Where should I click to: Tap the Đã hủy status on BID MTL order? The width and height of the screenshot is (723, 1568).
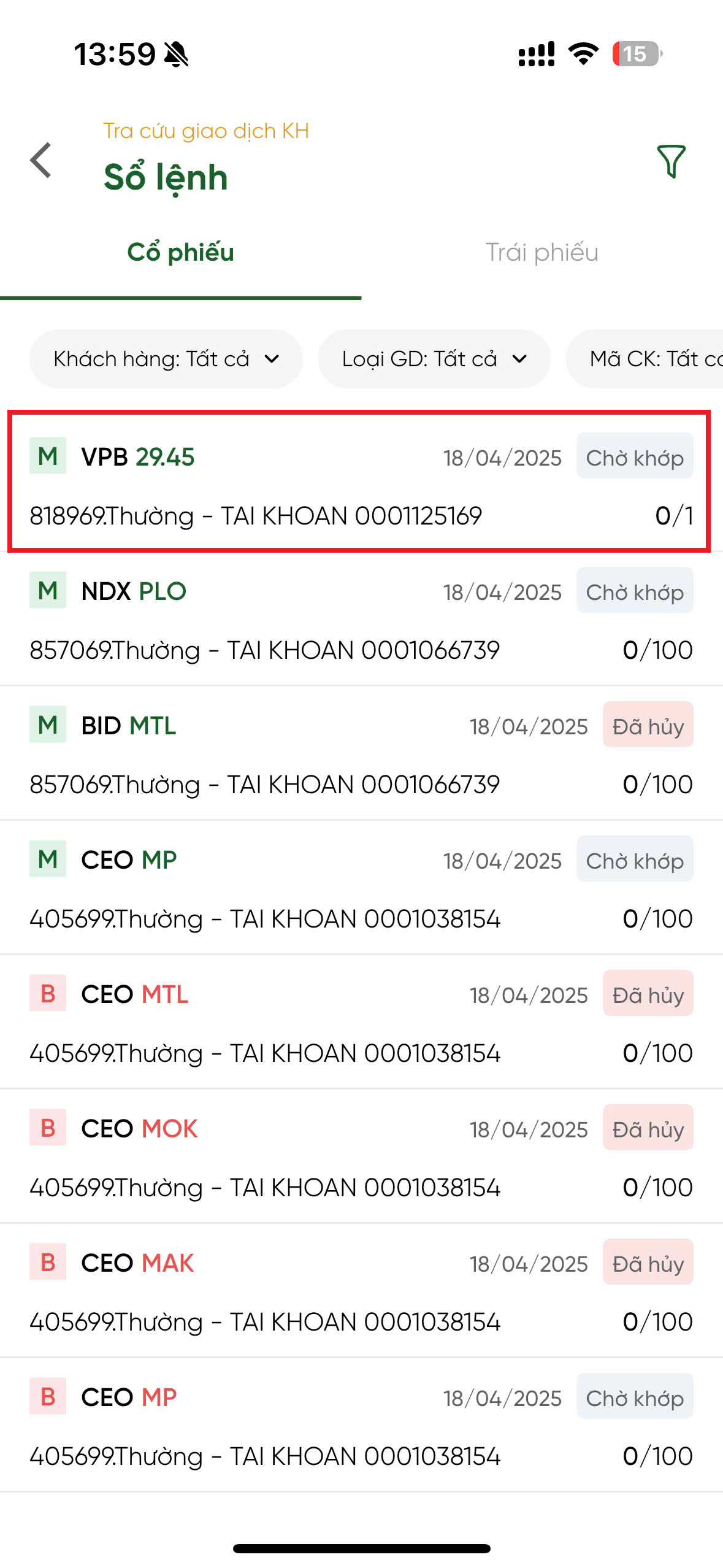point(648,725)
